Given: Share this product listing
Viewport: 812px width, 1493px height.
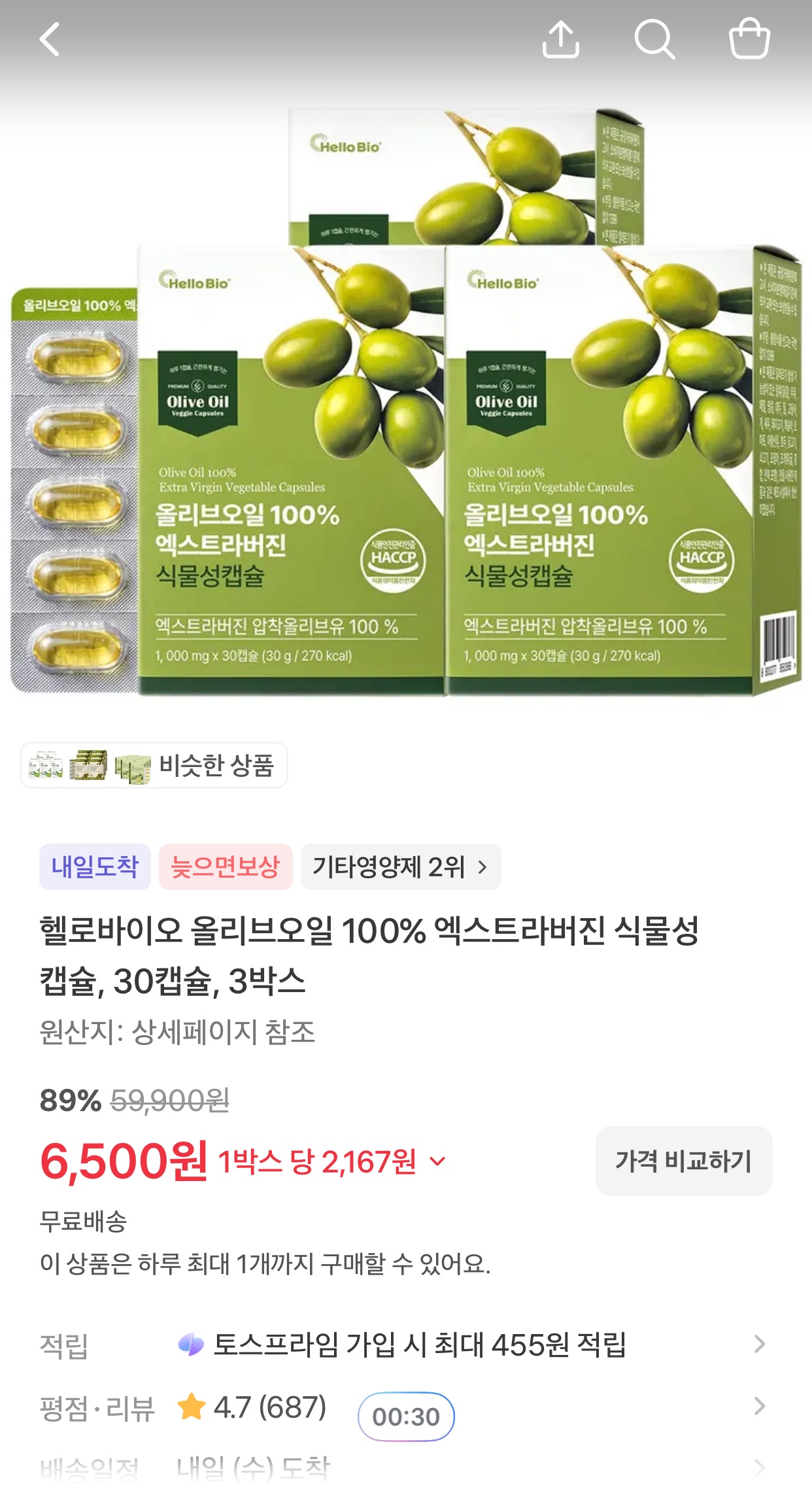Looking at the screenshot, I should pos(561,39).
